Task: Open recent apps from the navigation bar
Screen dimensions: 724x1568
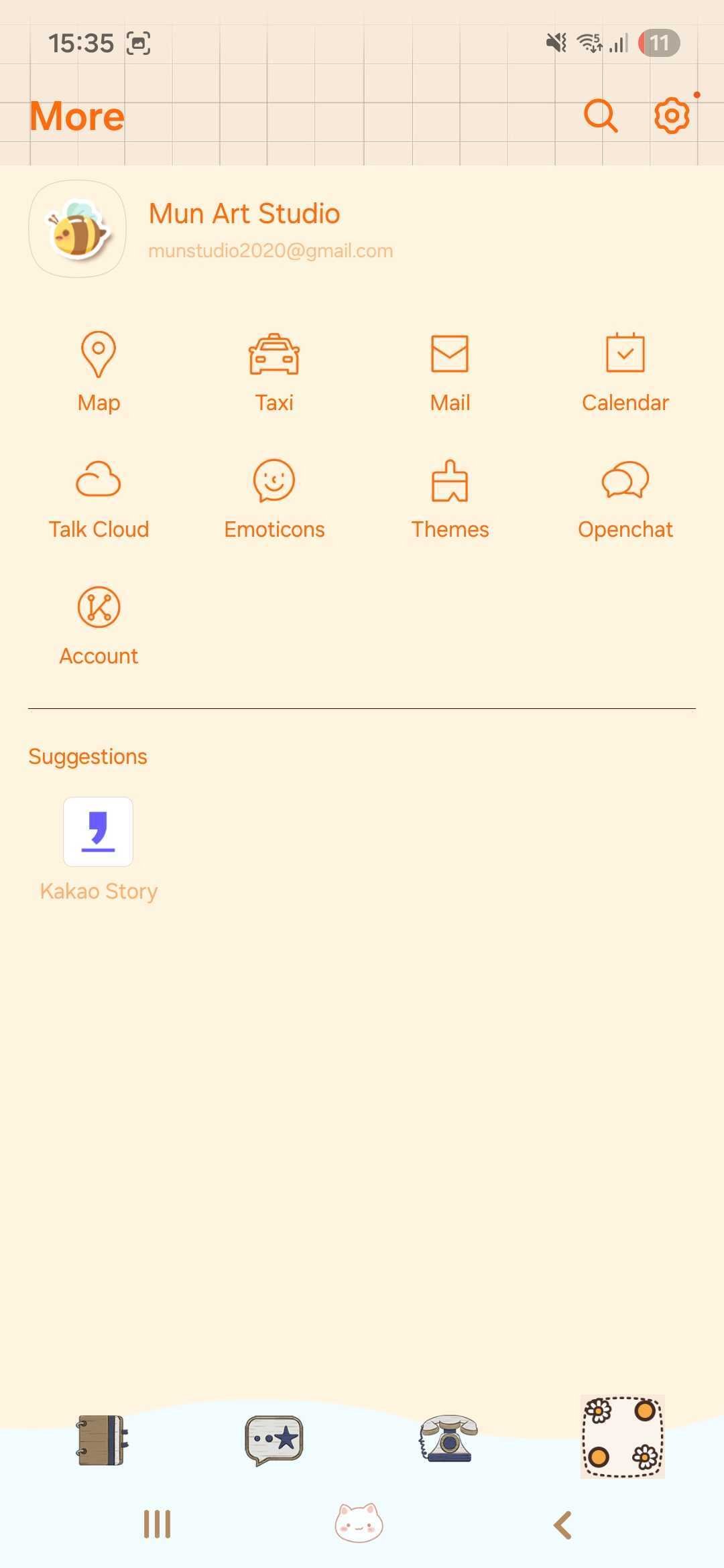Action: [158, 1524]
